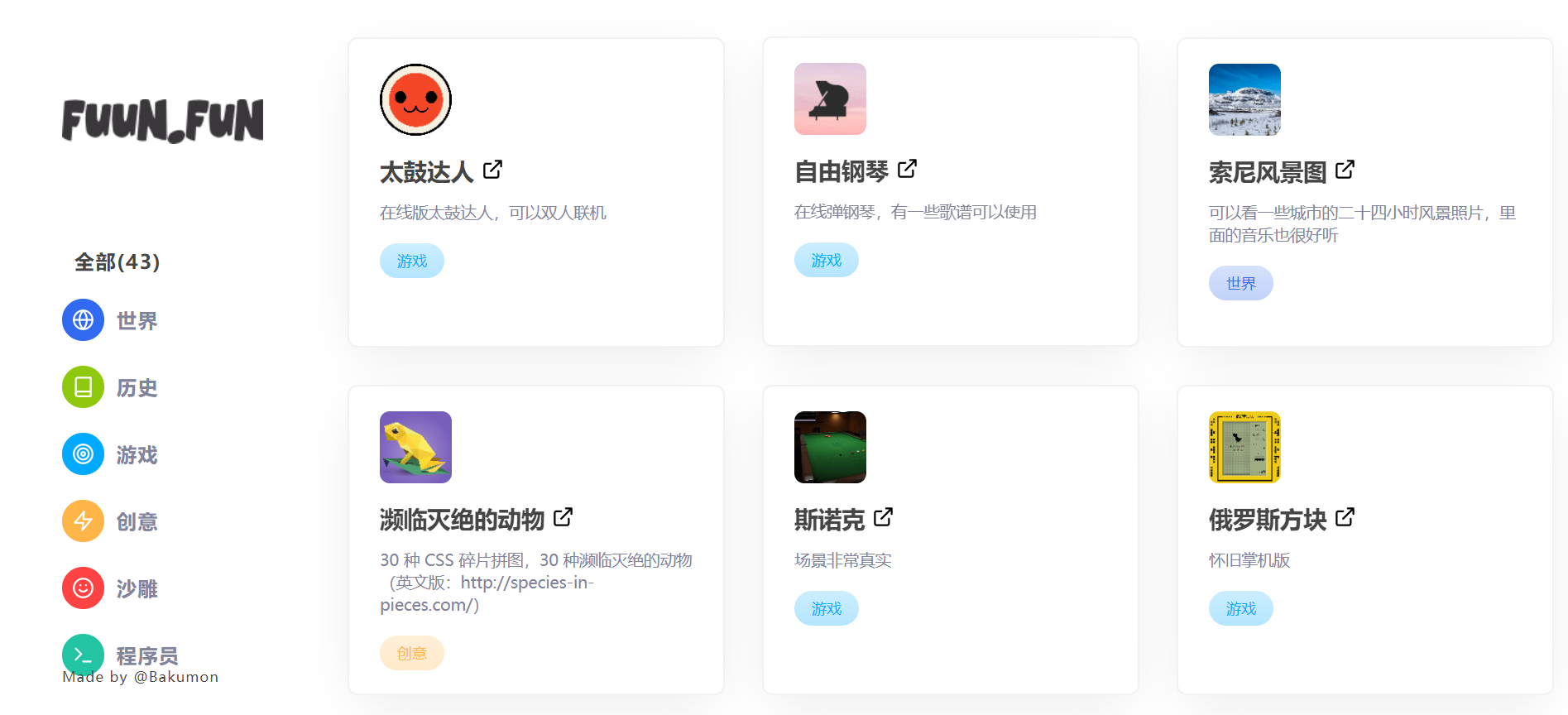
Task: Open the 程序员 category
Action: coord(121,655)
